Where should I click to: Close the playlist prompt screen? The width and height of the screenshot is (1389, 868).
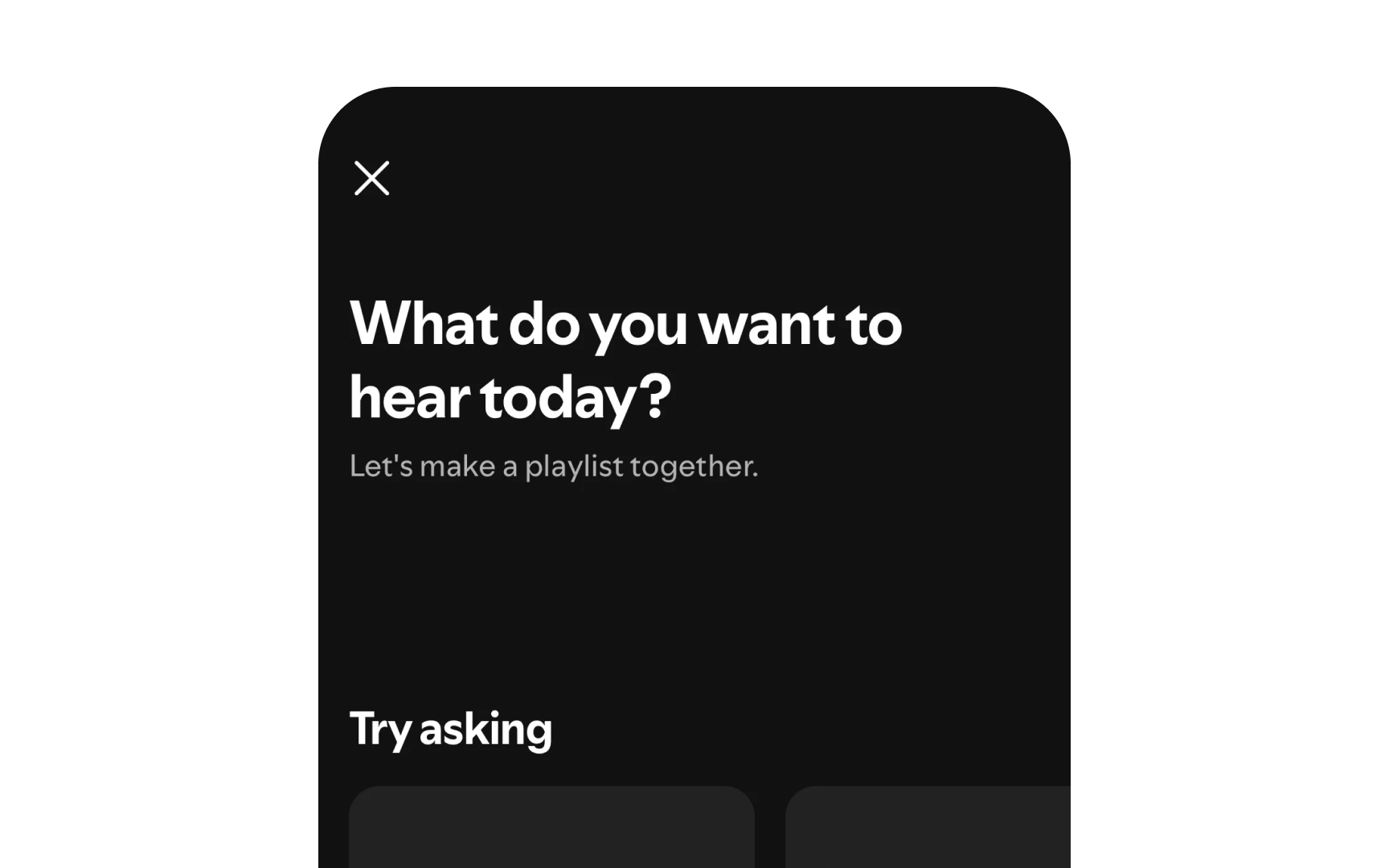pos(371,178)
